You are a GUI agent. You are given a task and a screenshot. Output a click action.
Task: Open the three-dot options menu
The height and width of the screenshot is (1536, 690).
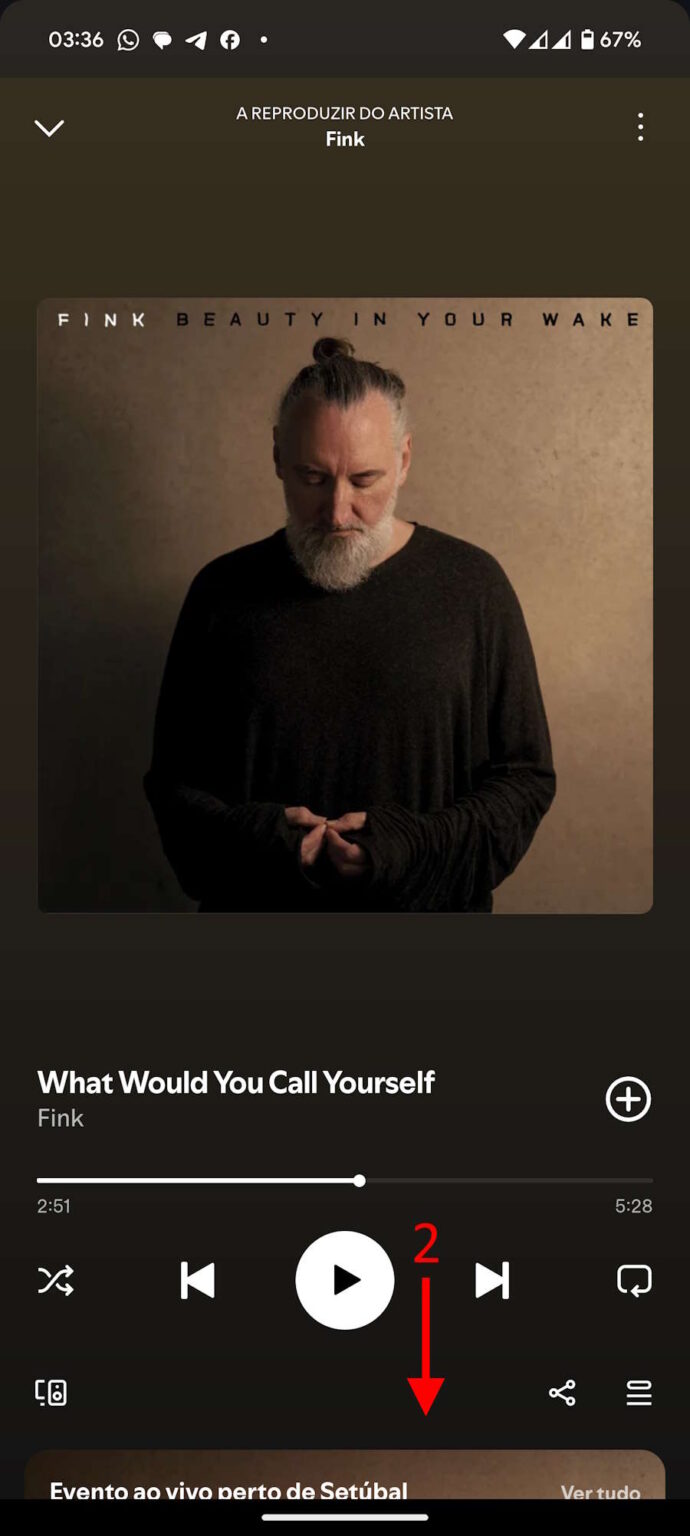pyautogui.click(x=640, y=127)
